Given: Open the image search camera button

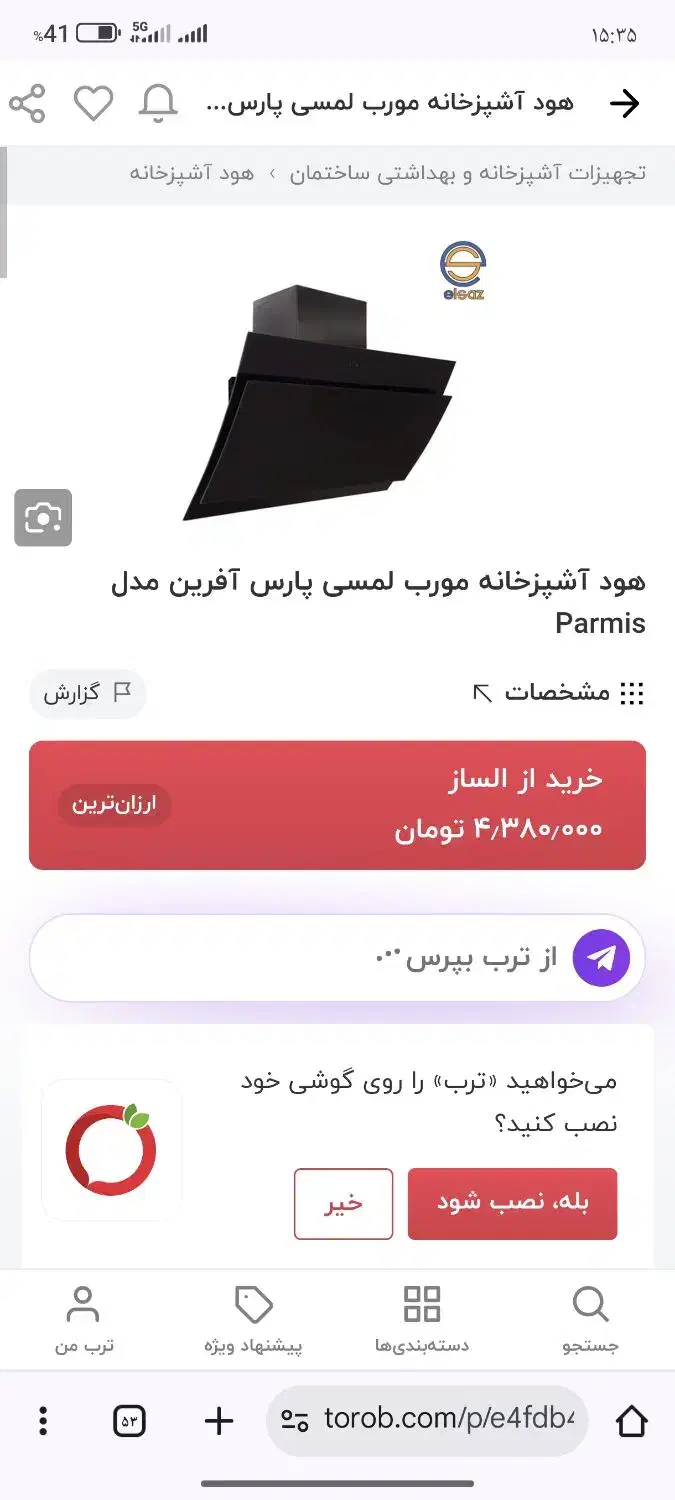Looking at the screenshot, I should click(43, 517).
